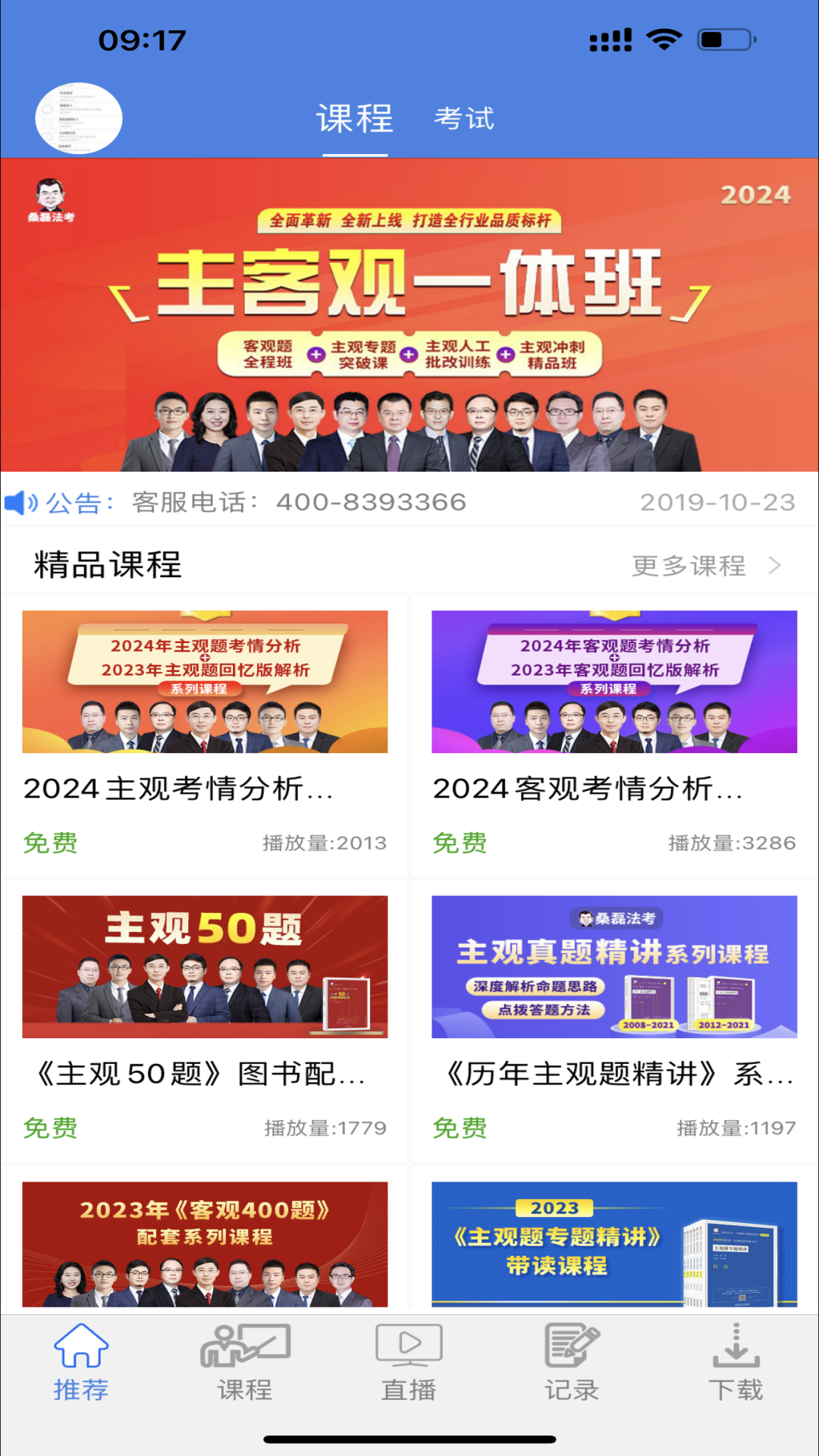Open the 历年主观题精讲 course thumbnail
819x1456 pixels.
(613, 966)
